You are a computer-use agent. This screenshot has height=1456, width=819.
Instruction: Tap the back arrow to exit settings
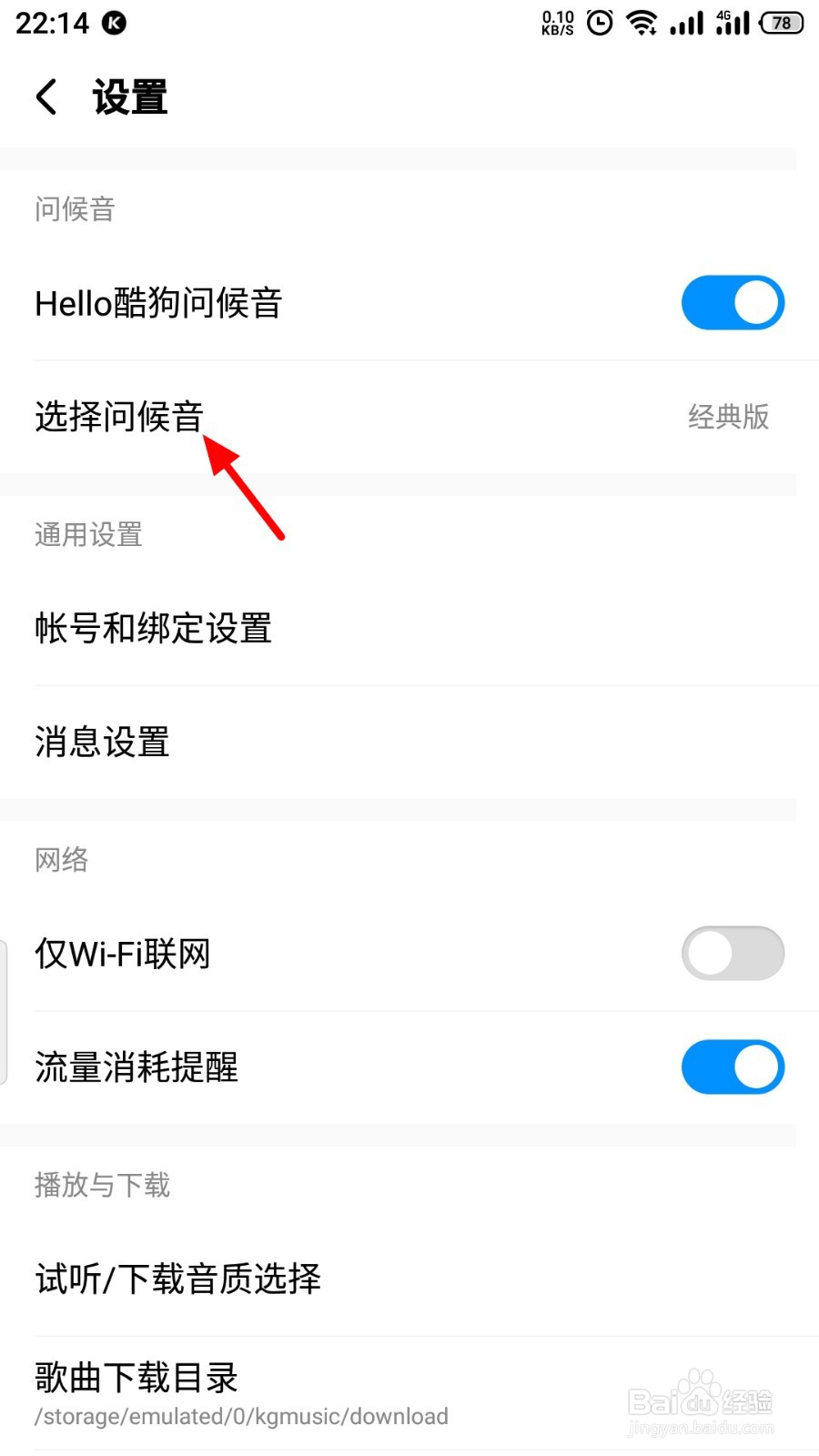(45, 95)
